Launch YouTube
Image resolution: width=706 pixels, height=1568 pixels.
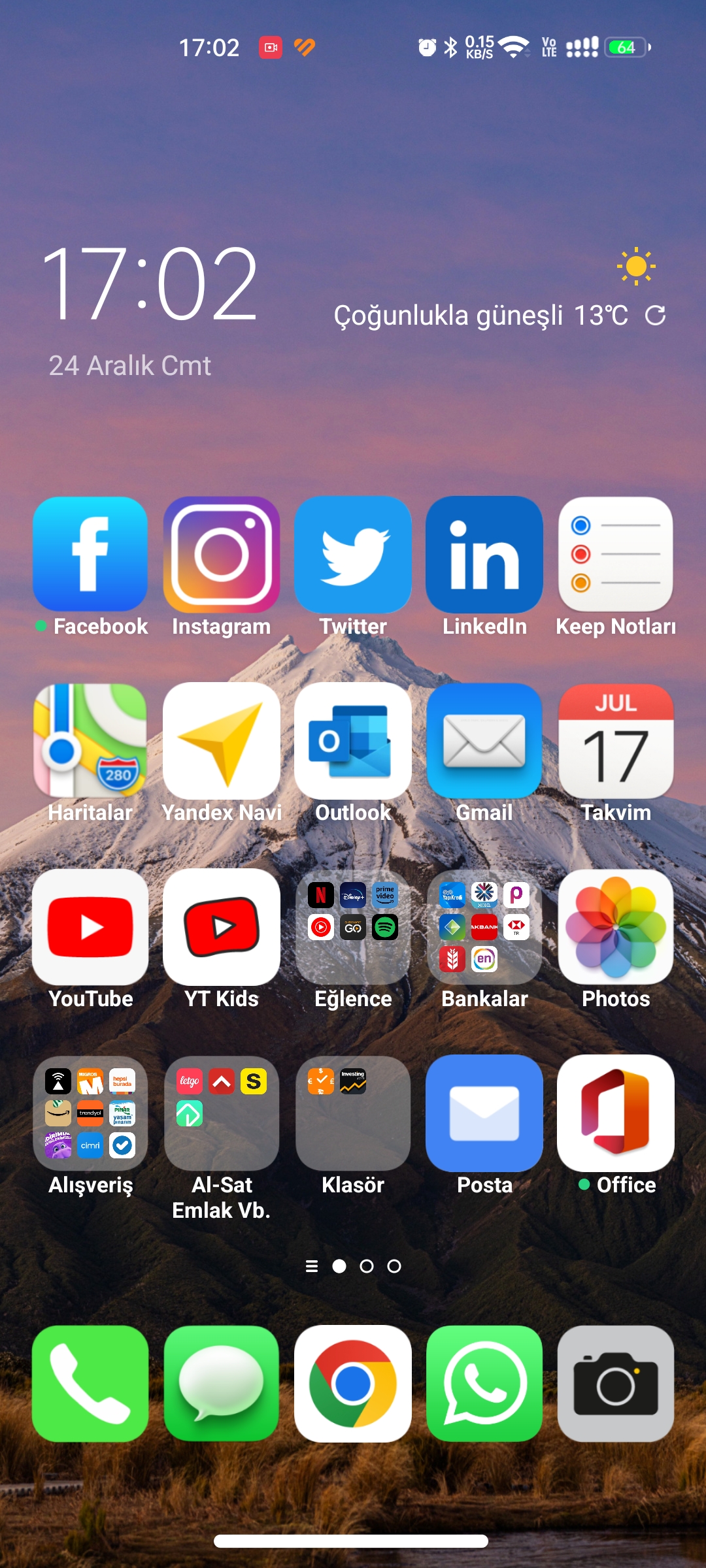point(91,926)
